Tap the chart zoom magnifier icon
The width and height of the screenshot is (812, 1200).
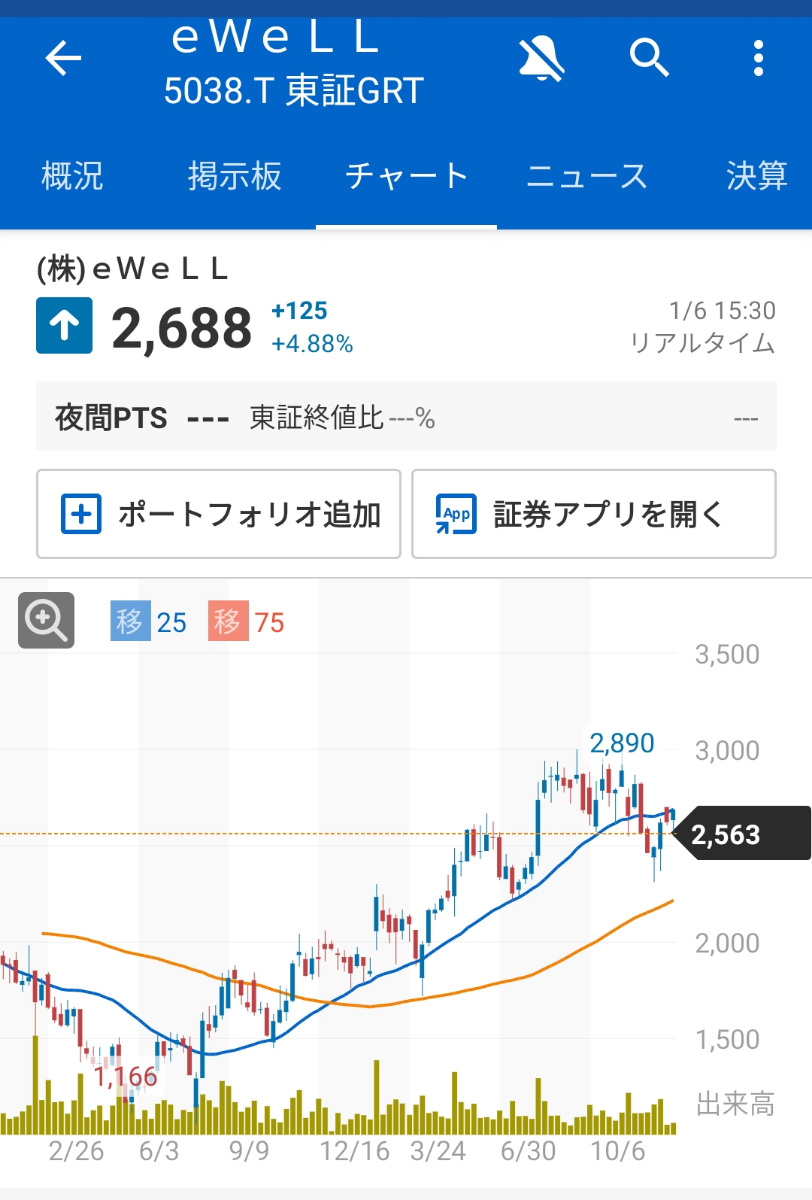(x=45, y=620)
